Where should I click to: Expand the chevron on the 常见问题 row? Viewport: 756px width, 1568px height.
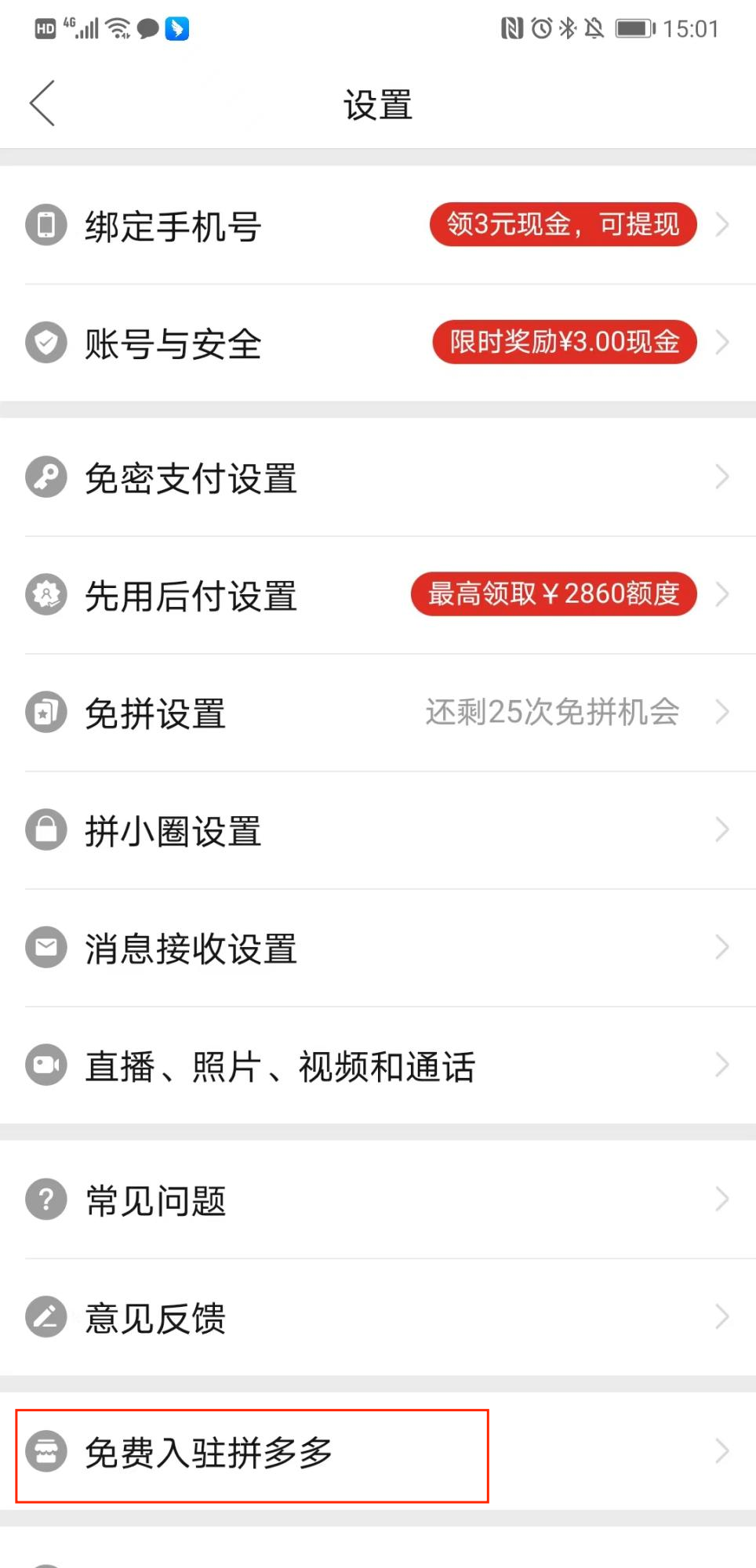[x=723, y=1198]
